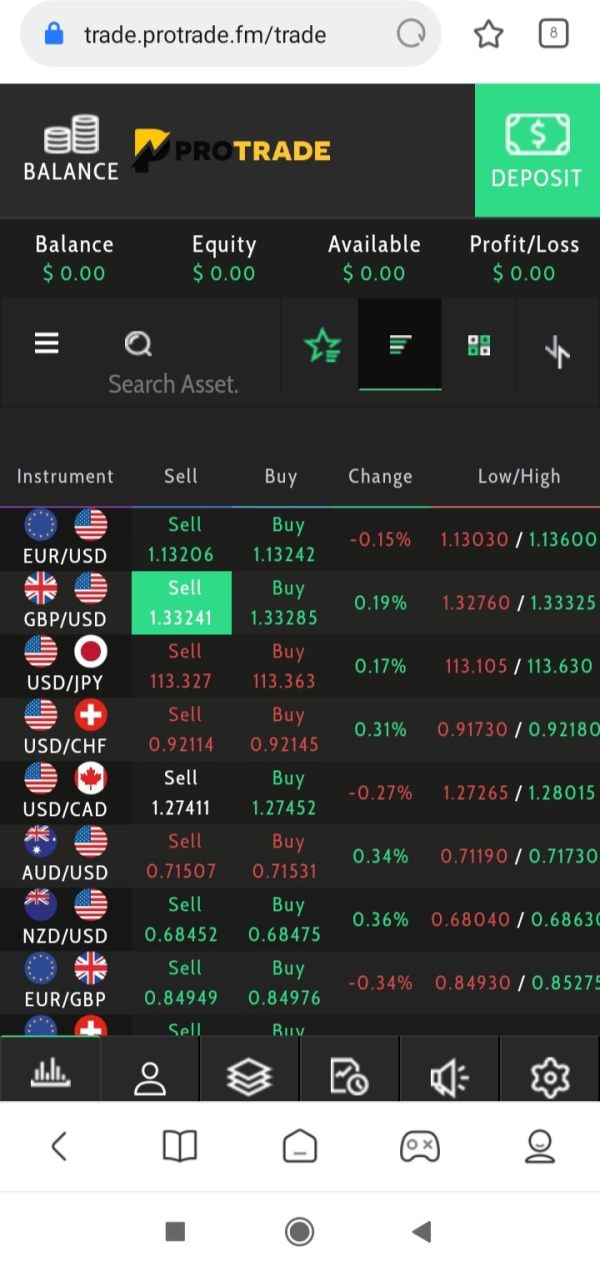Sell GBP/USD at 1.33241

point(182,603)
